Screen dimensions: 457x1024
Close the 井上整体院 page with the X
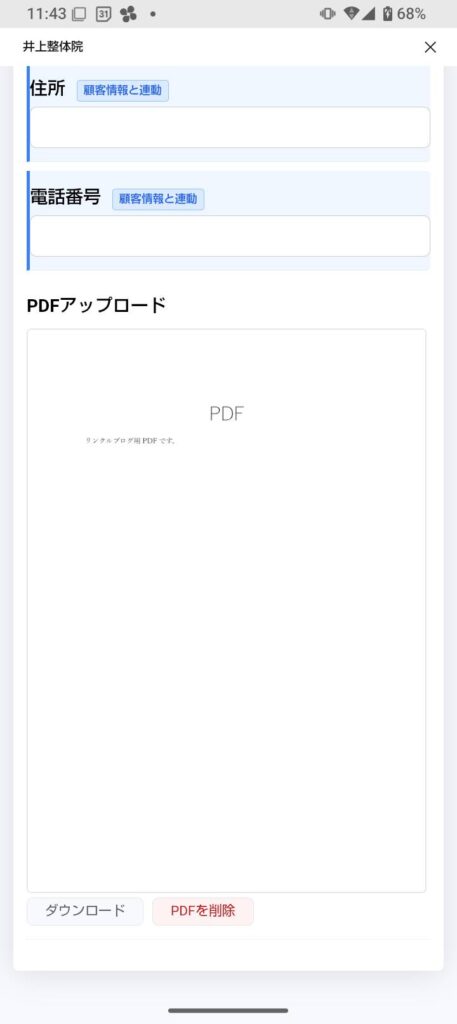point(430,47)
